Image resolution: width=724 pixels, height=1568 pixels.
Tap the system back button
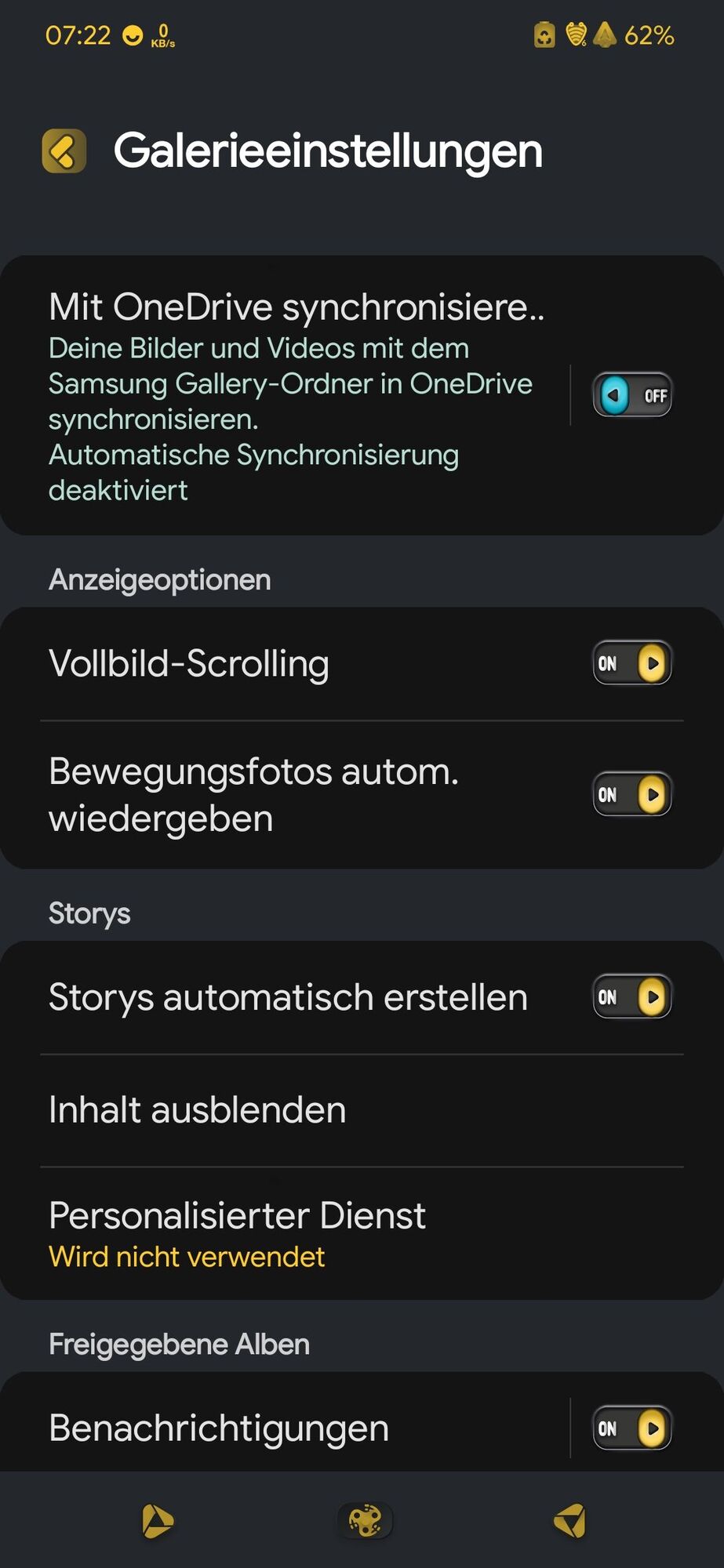click(x=570, y=1522)
